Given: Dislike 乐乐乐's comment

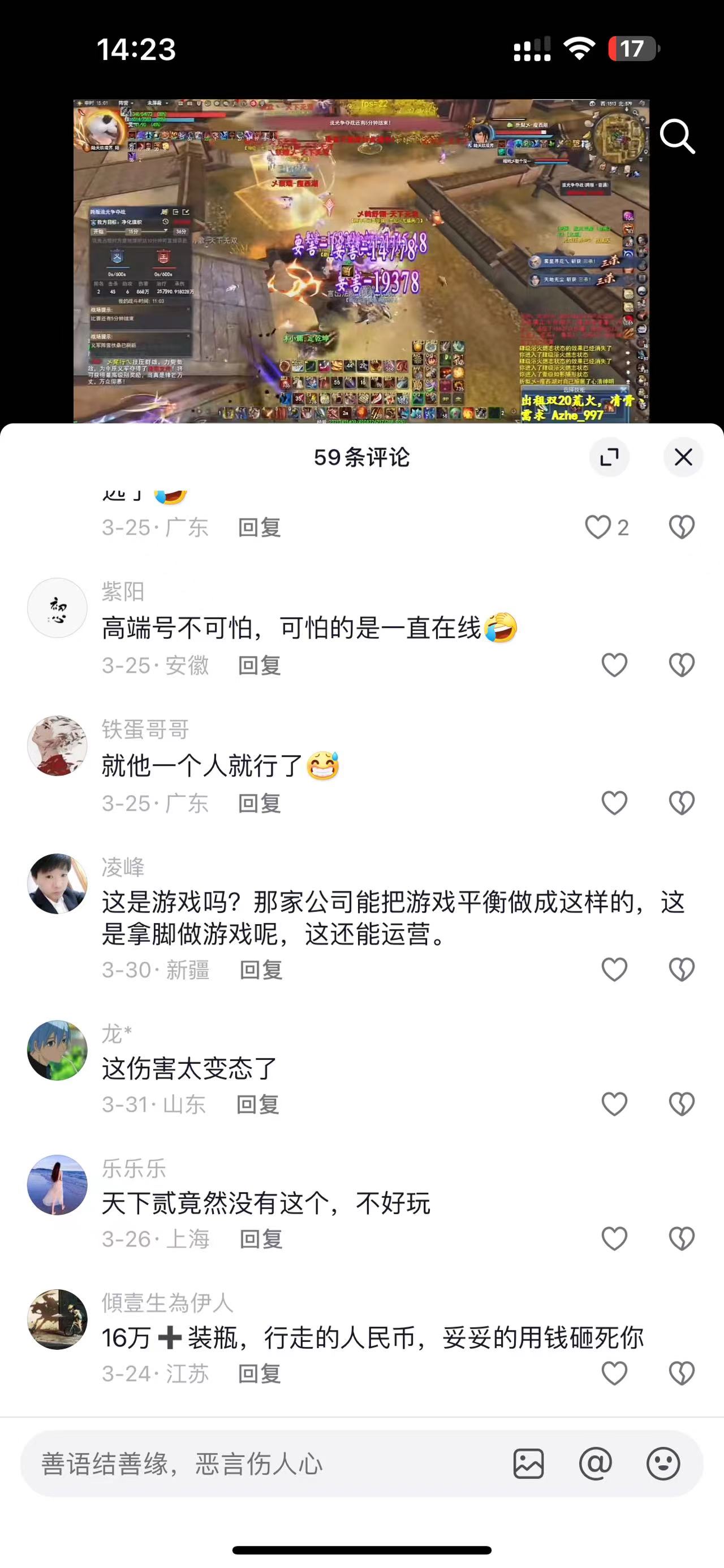Looking at the screenshot, I should point(682,1238).
